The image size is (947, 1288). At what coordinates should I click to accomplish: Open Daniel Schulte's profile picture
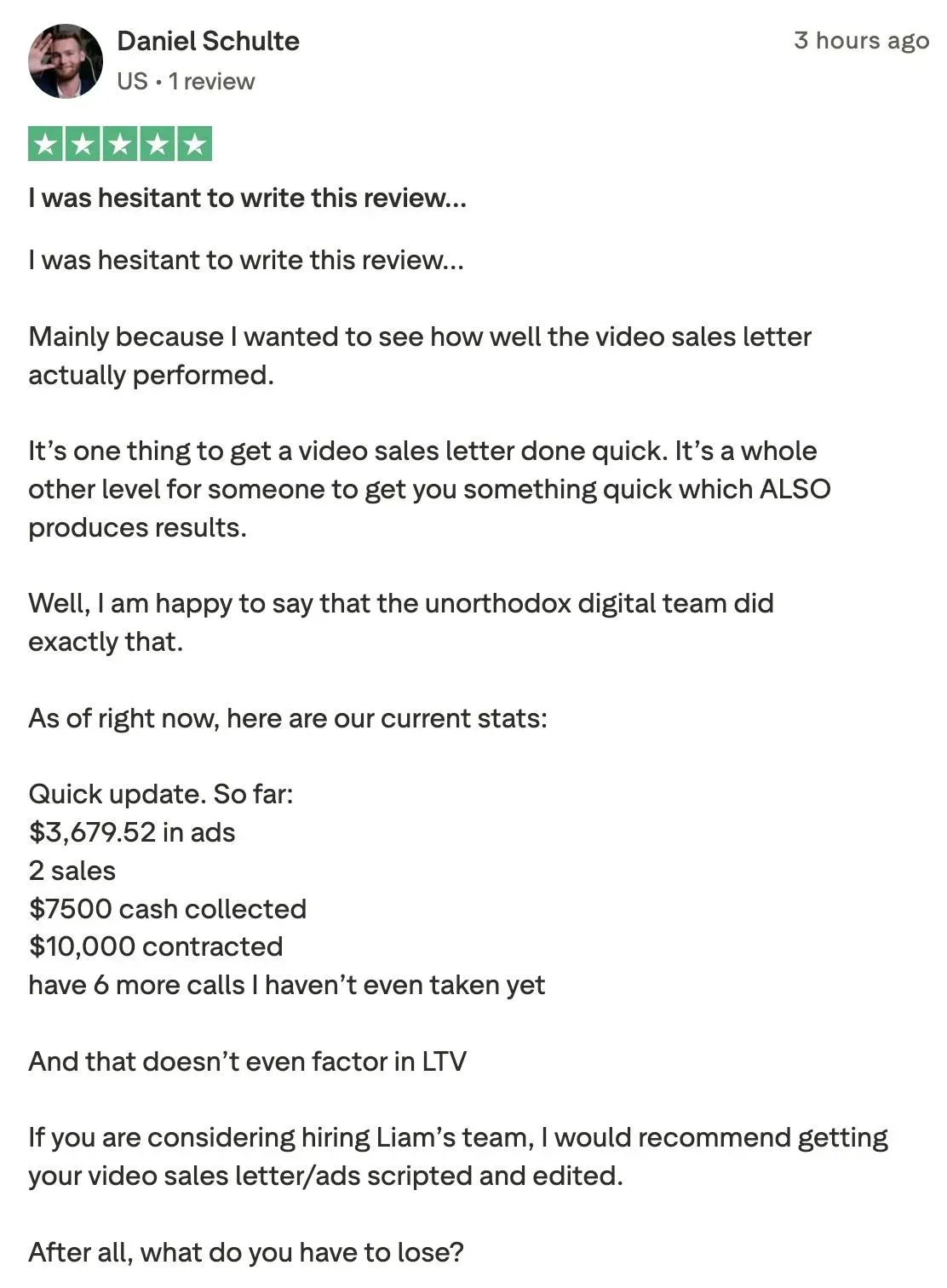click(x=66, y=61)
